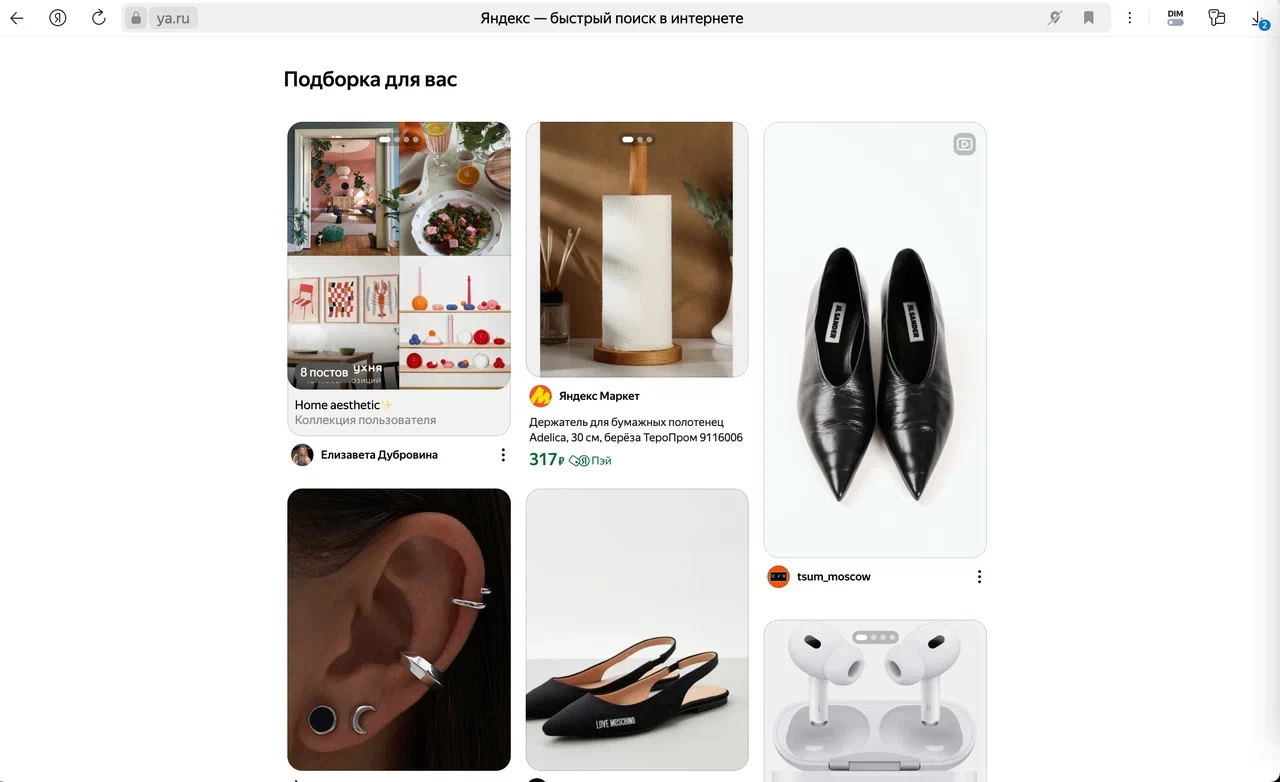Reload the current page

click(98, 18)
